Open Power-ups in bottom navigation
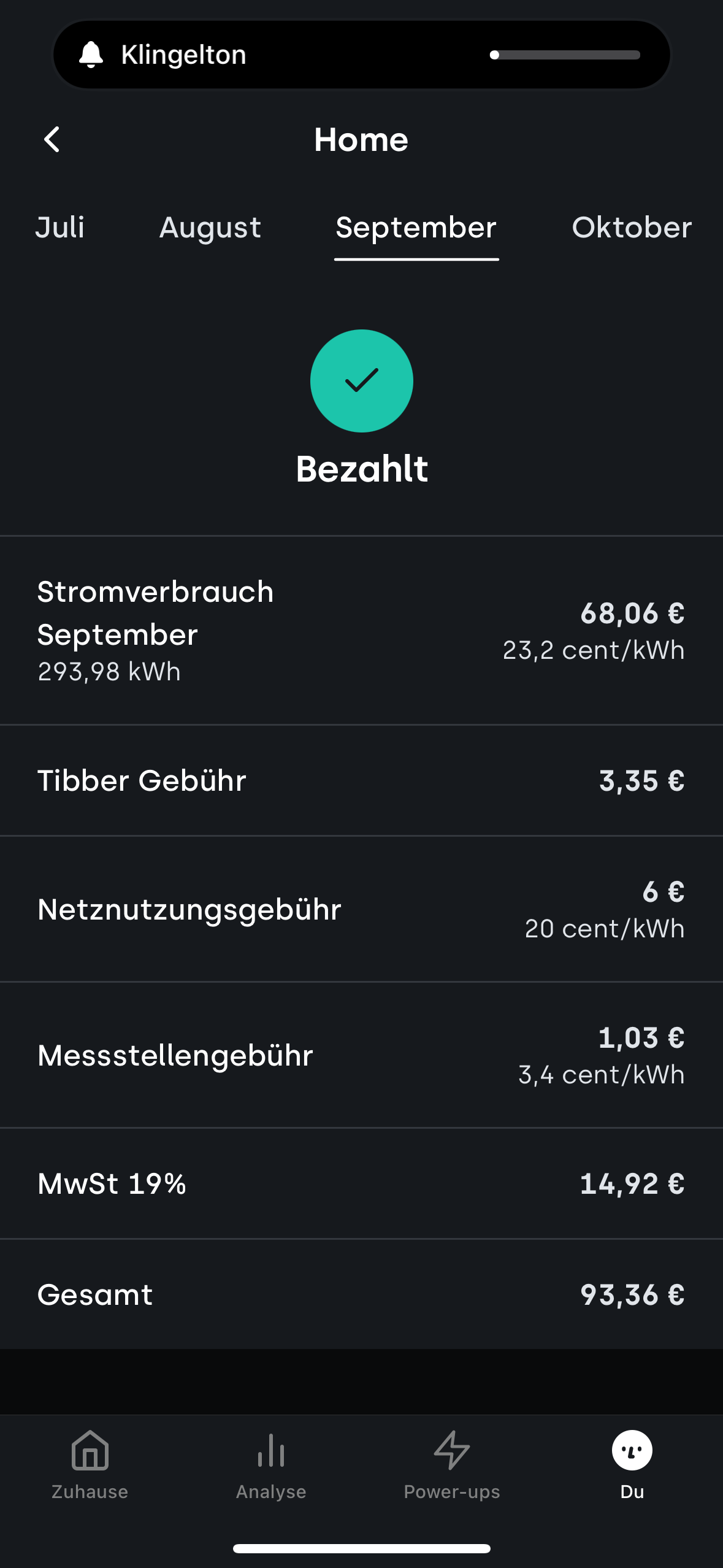723x1568 pixels. coord(452,1465)
